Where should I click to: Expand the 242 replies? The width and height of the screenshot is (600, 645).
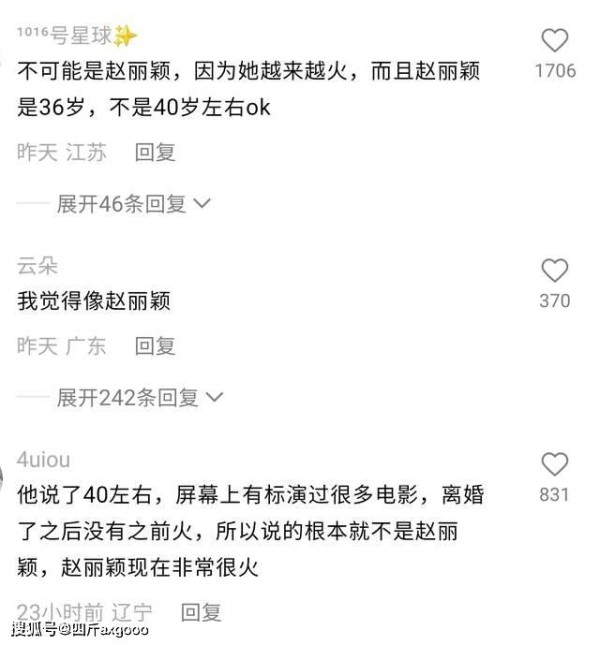[139, 398]
